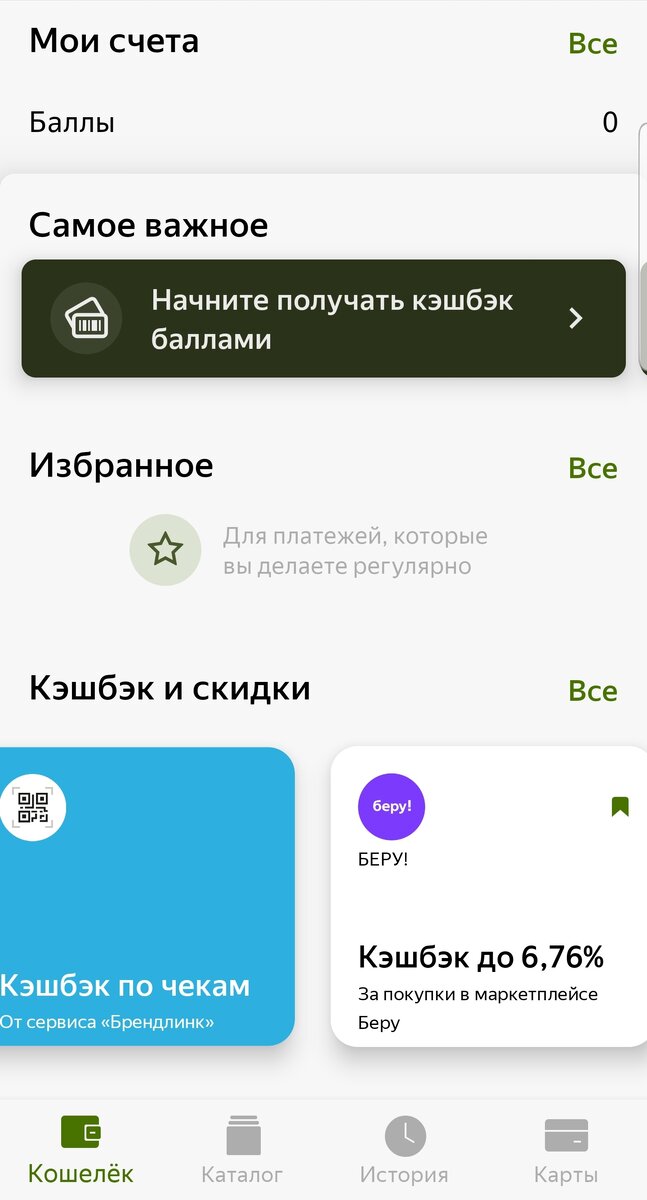View all favorites via Все beside Избранное
This screenshot has width=647, height=1200.
coord(592,468)
